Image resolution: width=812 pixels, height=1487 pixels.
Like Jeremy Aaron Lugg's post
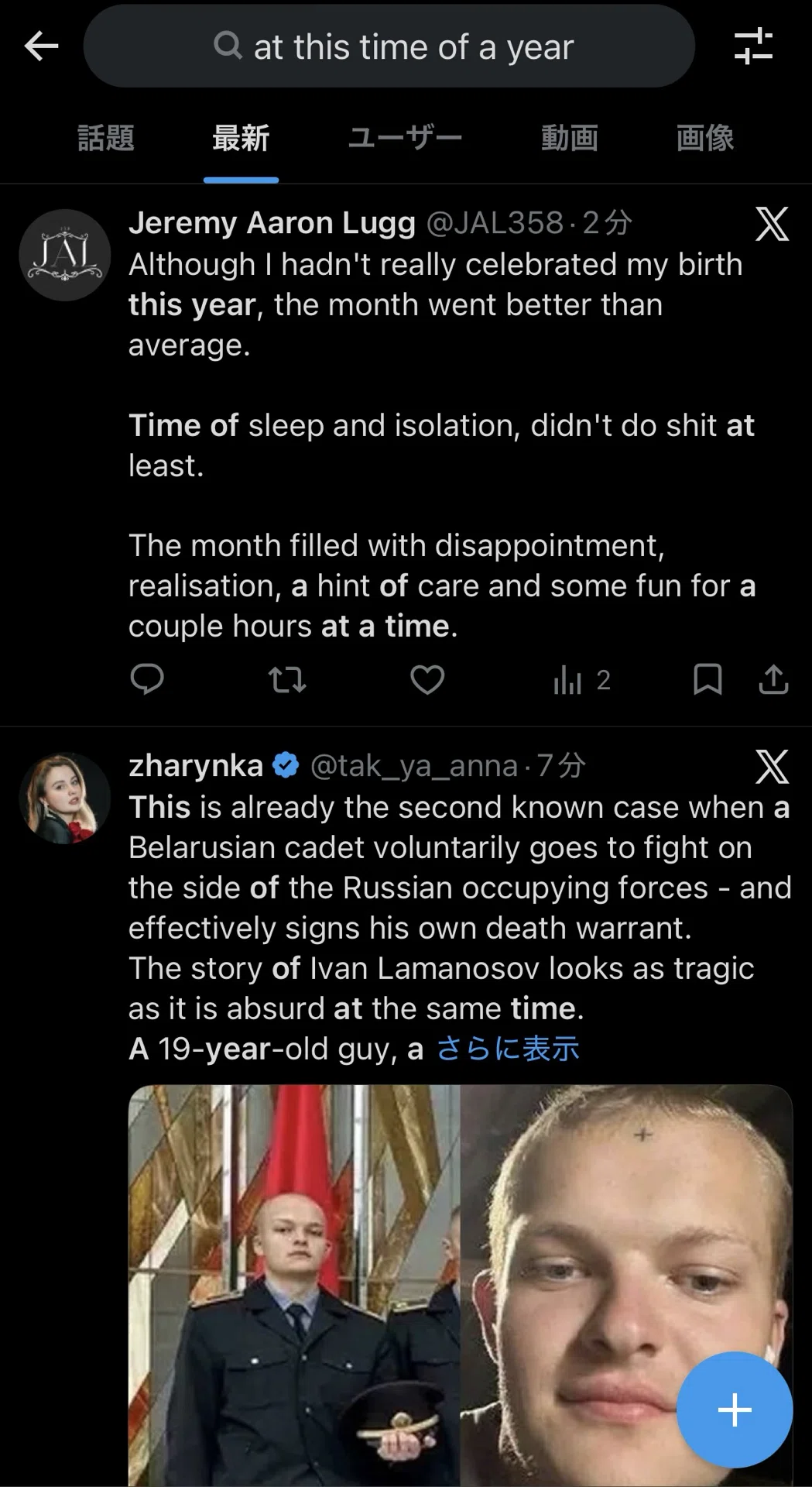427,679
